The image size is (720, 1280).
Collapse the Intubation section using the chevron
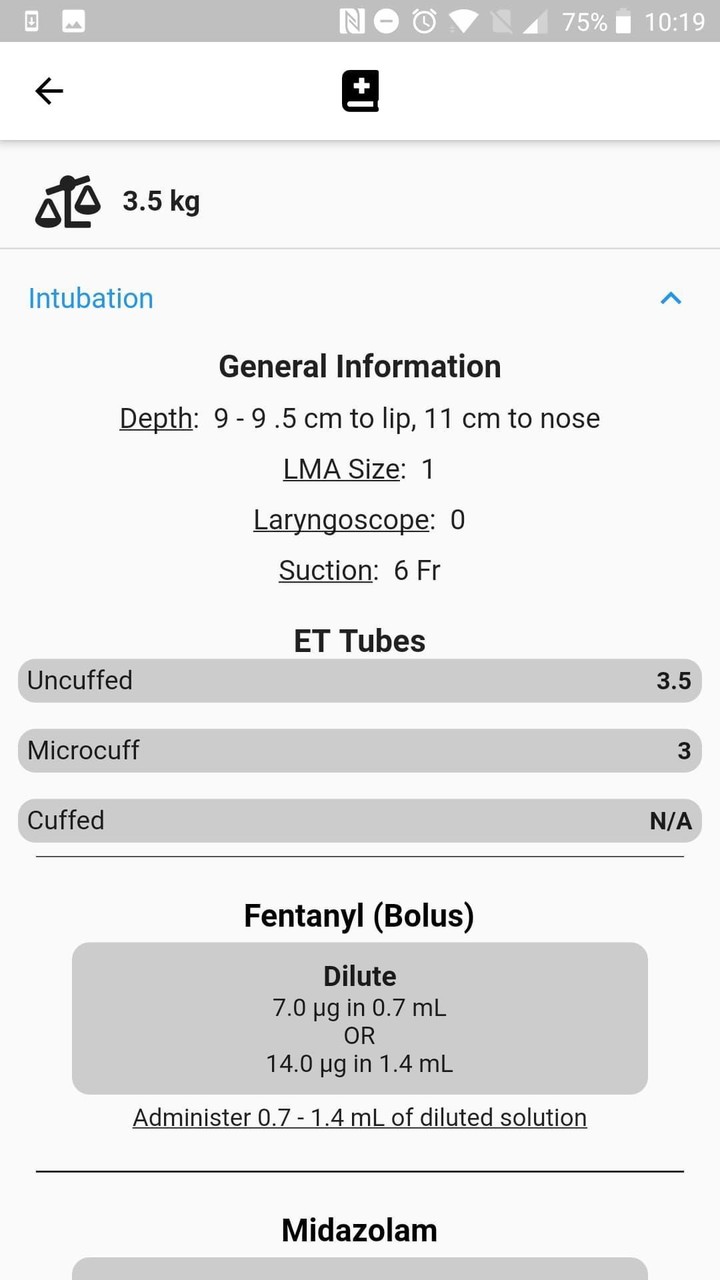671,298
